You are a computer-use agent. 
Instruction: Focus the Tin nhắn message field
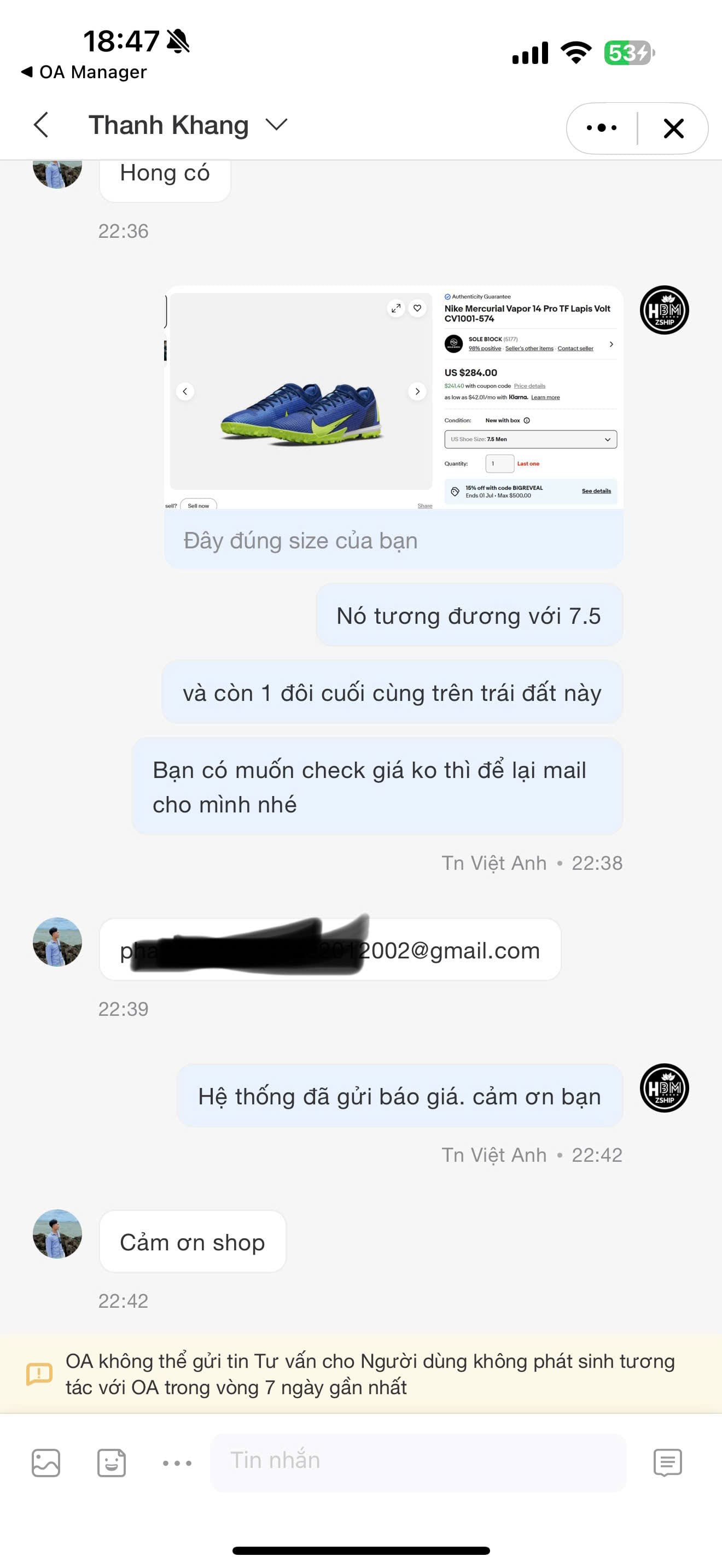[x=418, y=1461]
